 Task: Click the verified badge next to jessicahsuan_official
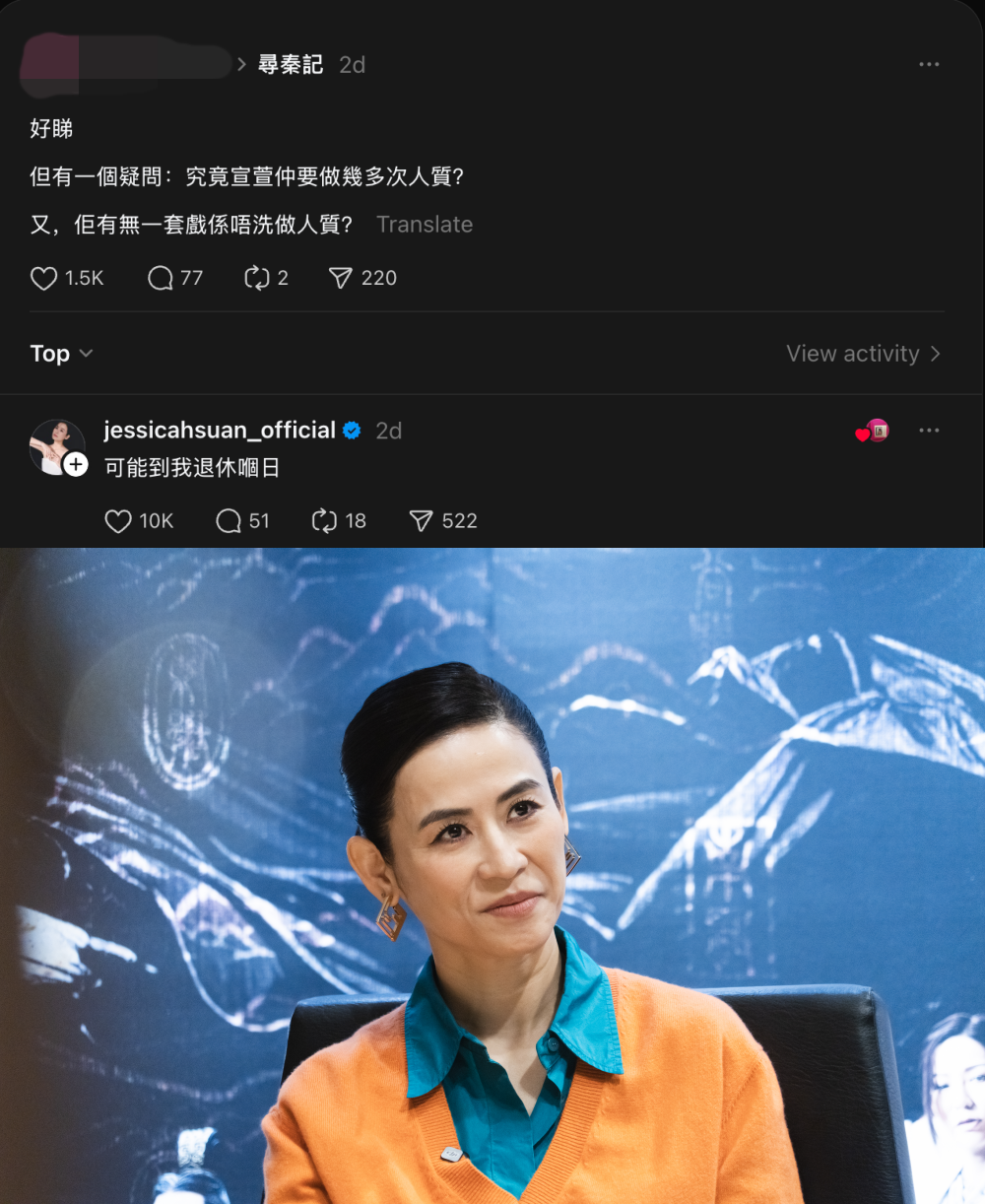pyautogui.click(x=352, y=430)
